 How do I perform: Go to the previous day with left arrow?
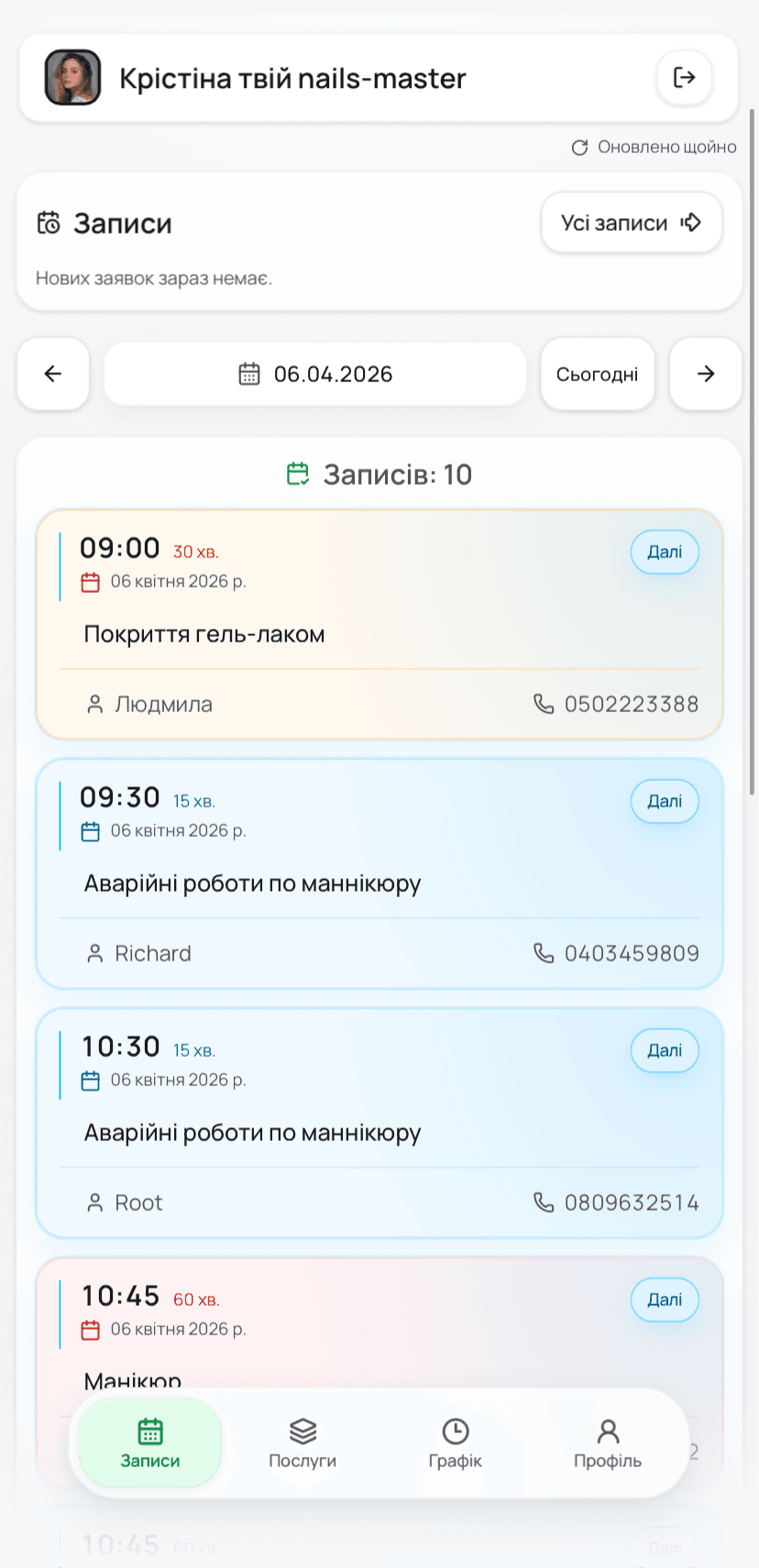[52, 374]
